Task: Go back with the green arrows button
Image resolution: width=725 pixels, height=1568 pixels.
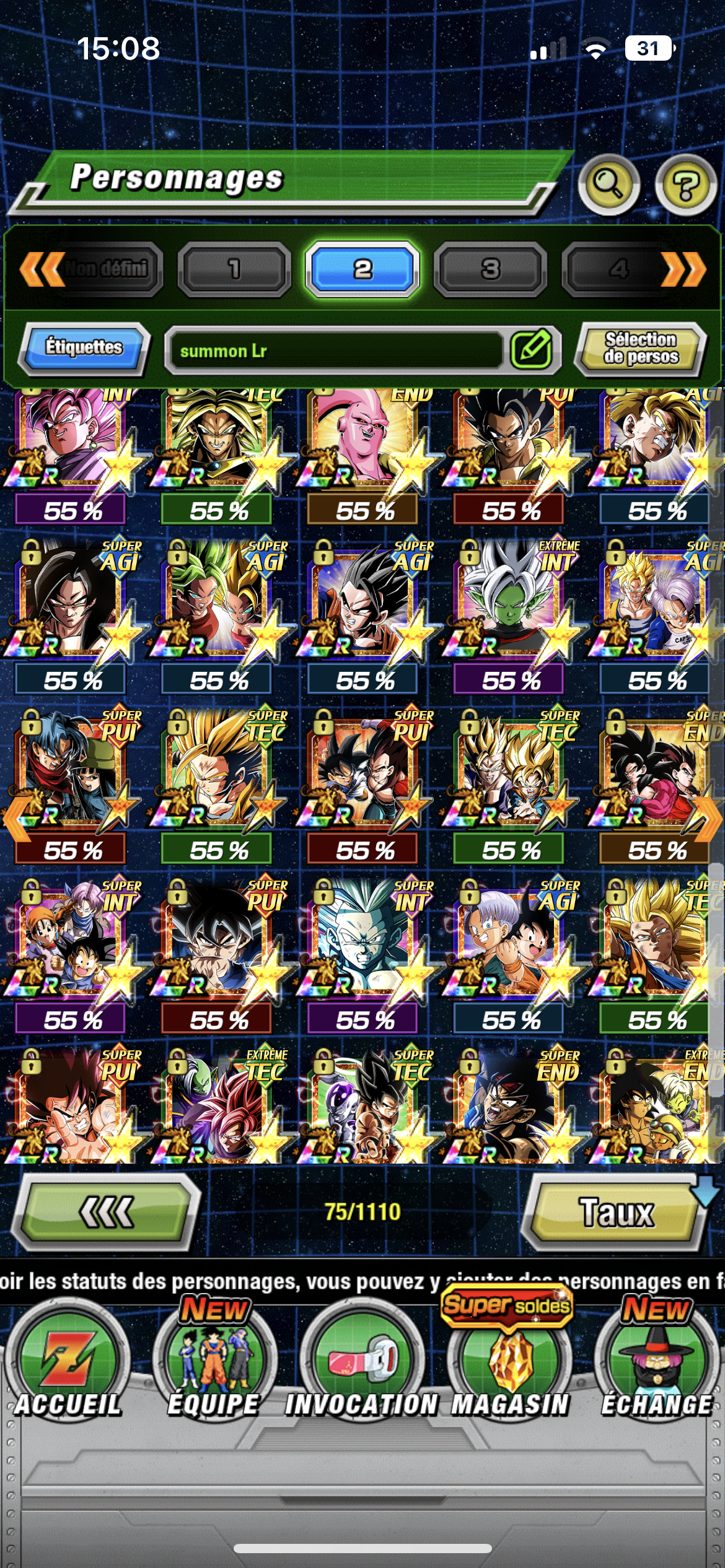Action: pyautogui.click(x=107, y=1212)
